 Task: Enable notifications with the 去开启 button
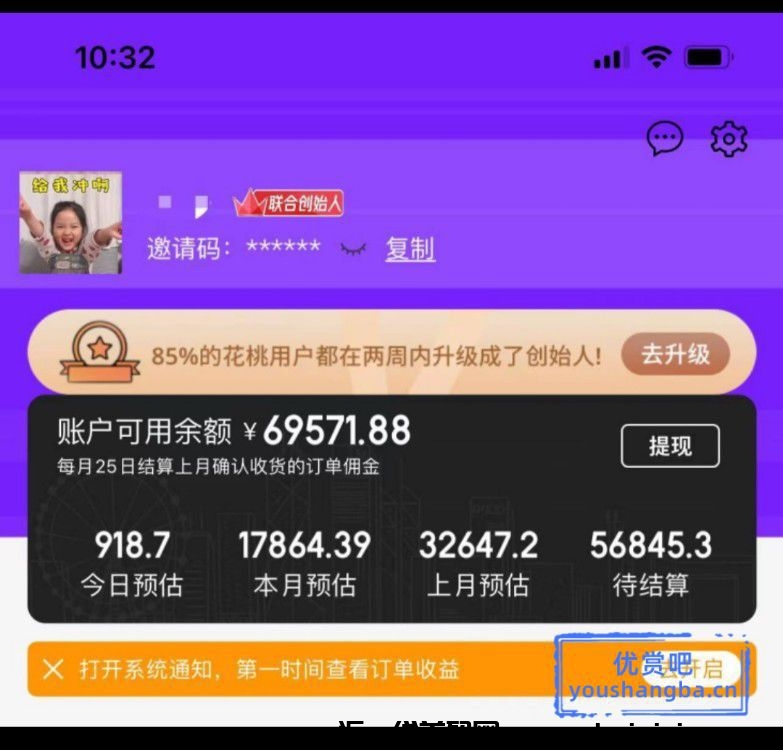pyautogui.click(x=694, y=669)
